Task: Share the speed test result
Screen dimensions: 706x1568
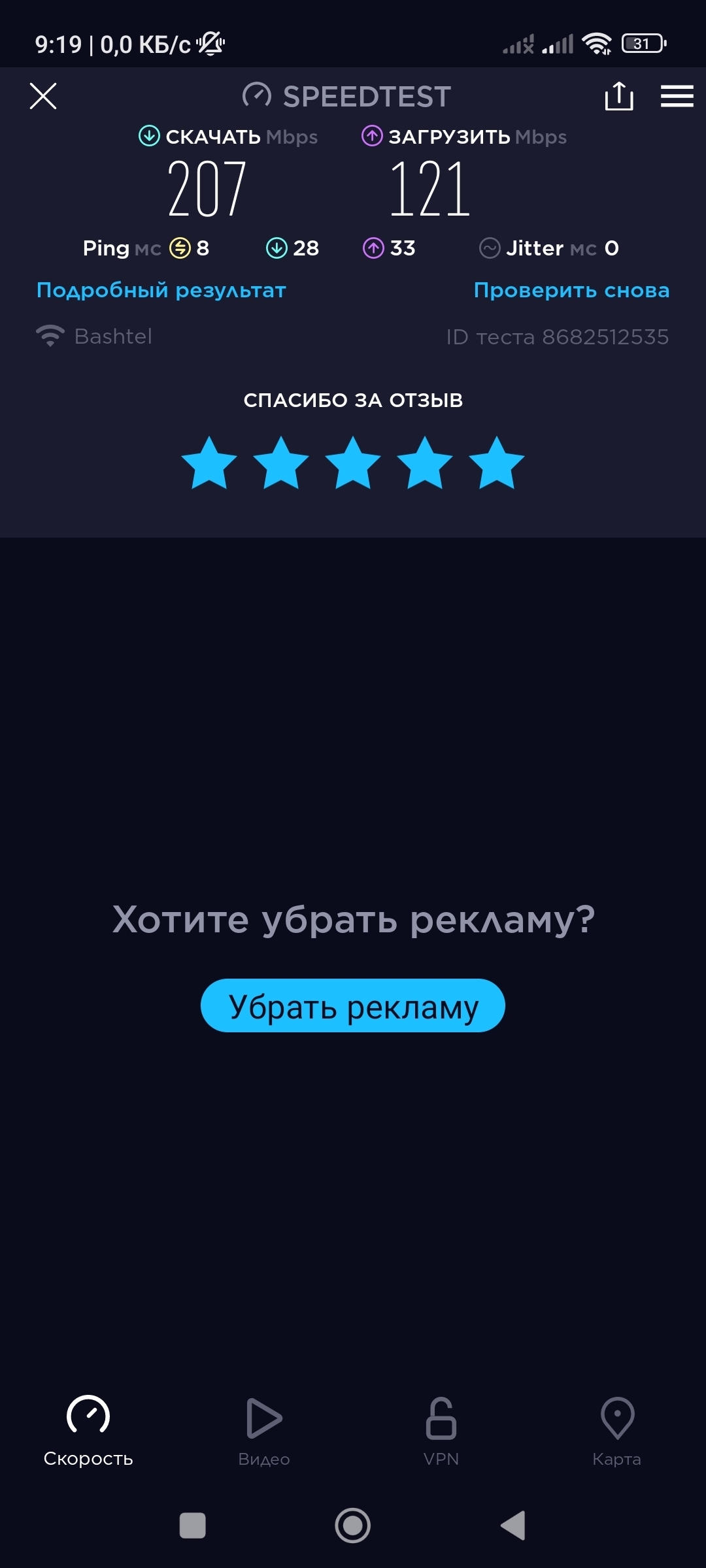Action: (x=618, y=96)
